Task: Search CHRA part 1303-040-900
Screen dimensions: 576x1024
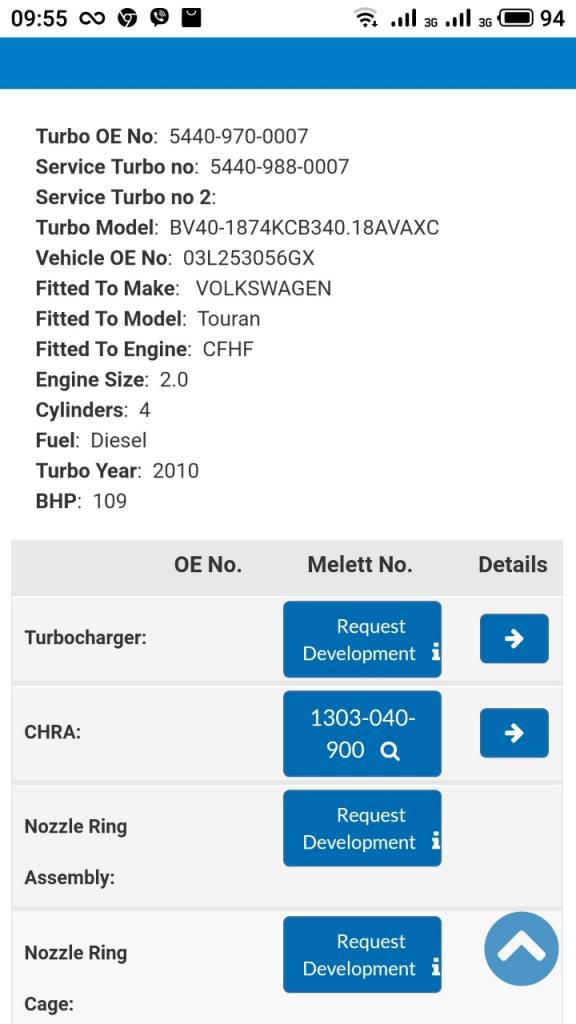Action: coord(362,734)
